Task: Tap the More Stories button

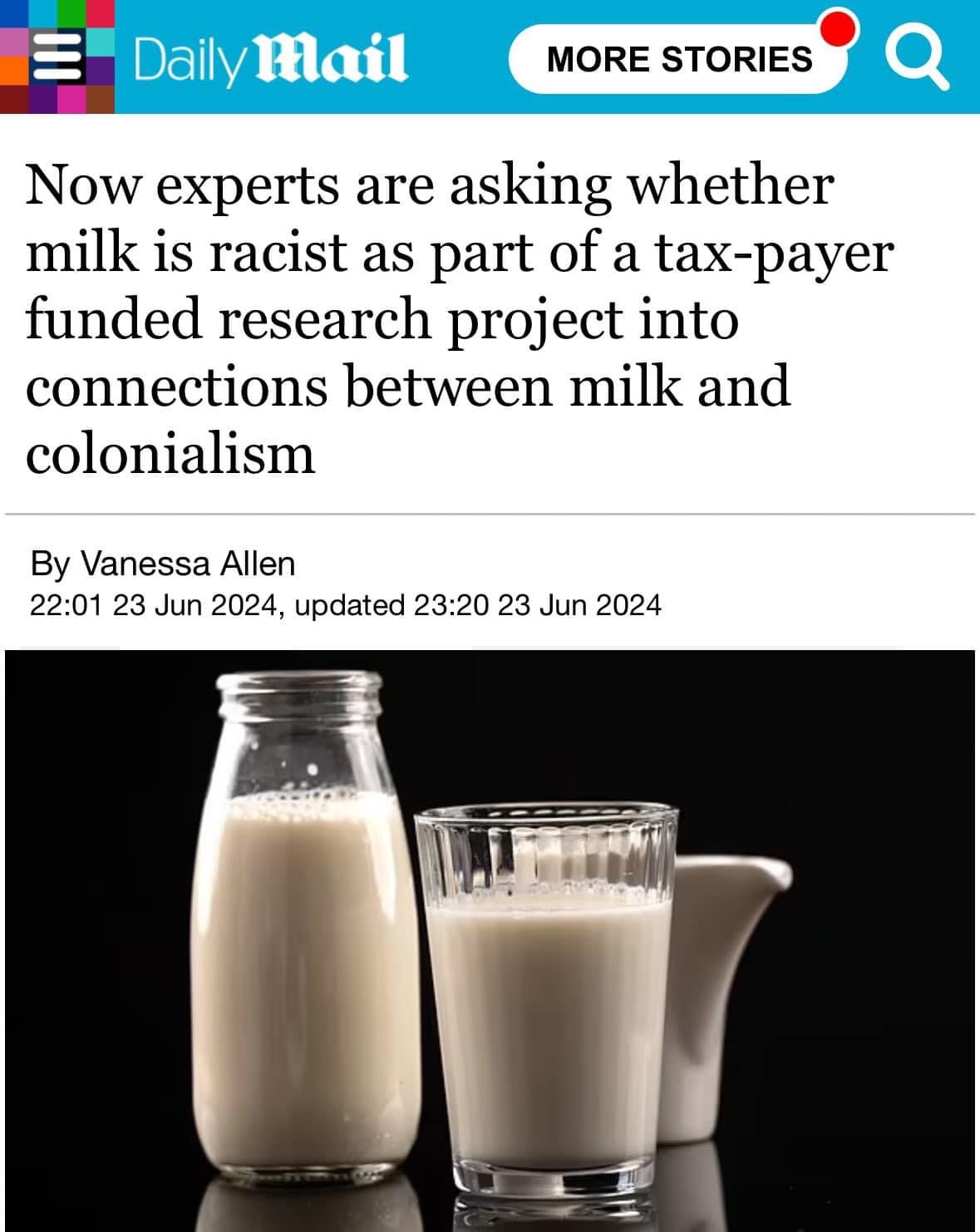Action: tap(678, 59)
